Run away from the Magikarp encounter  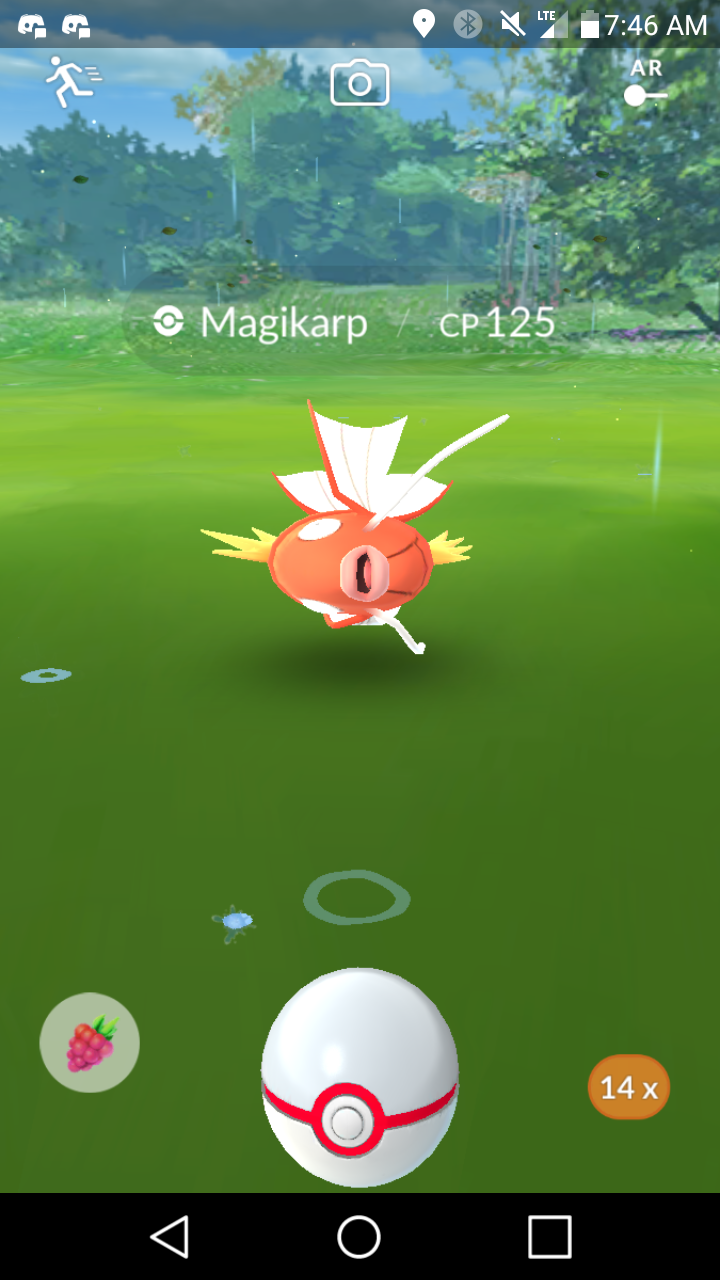click(70, 82)
